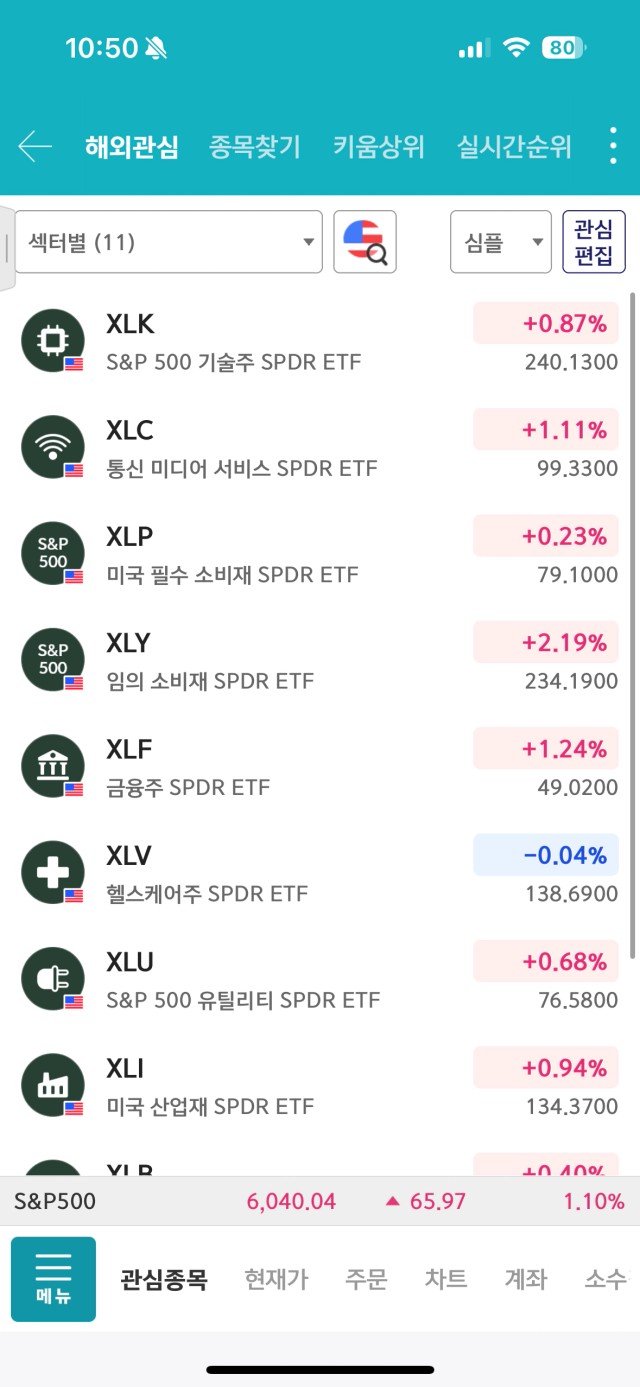Open the 메뉴 button
The height and width of the screenshot is (1387, 640).
pyautogui.click(x=53, y=1279)
